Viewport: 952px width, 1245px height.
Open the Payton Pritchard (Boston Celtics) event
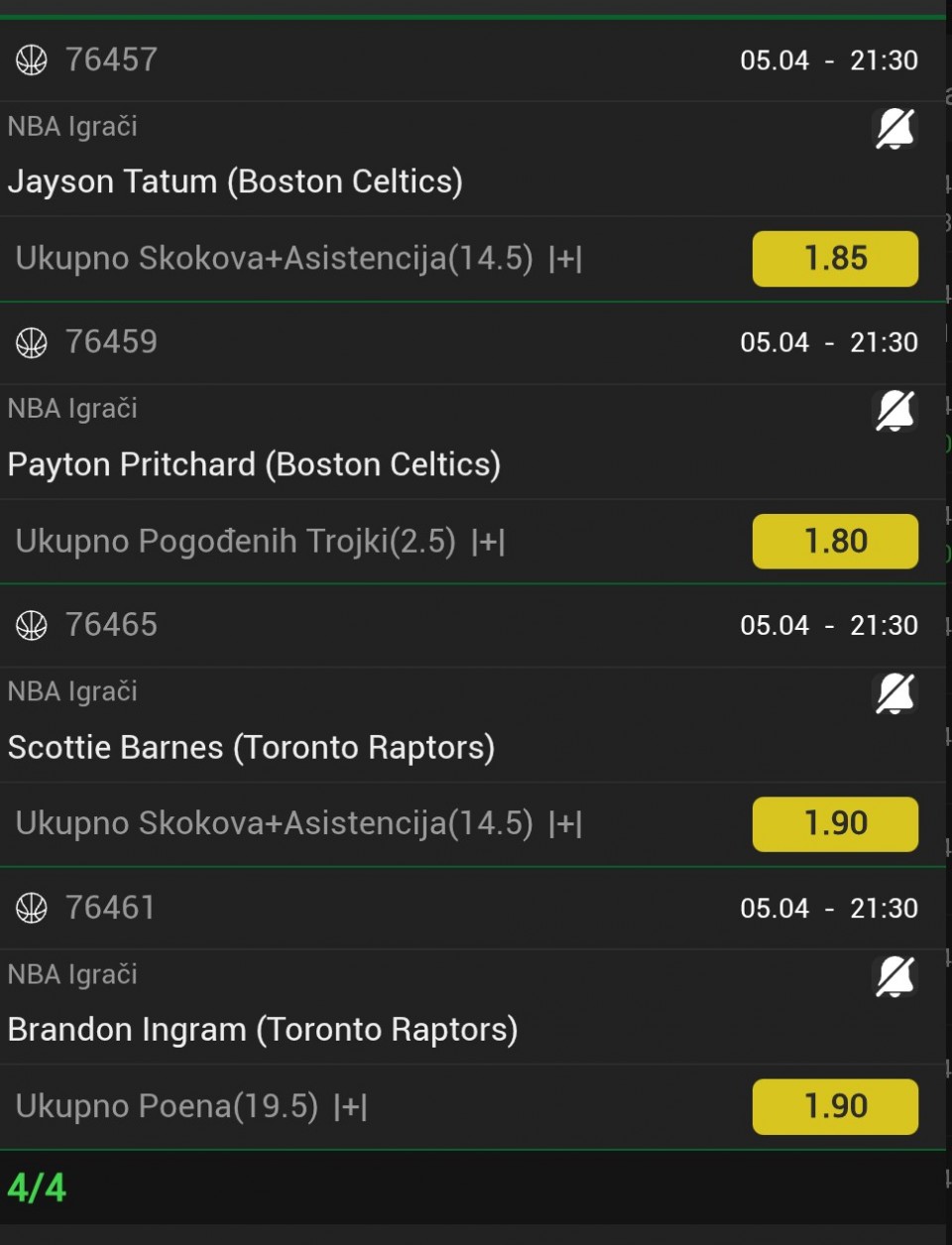point(255,464)
